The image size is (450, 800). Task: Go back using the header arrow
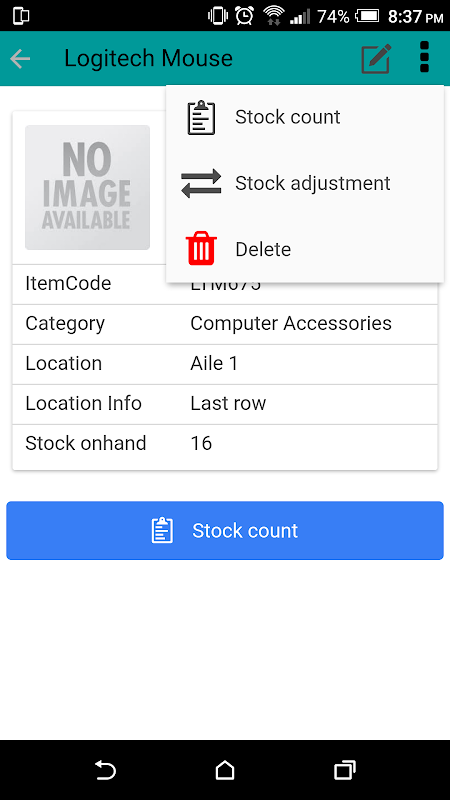point(20,59)
